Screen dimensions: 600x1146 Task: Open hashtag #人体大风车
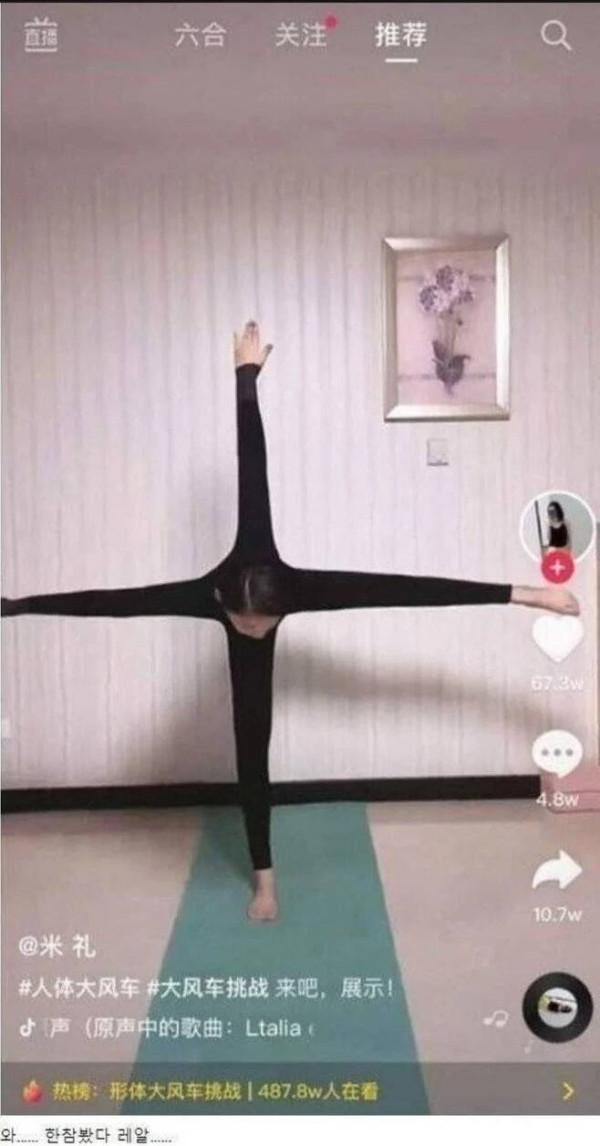79,987
